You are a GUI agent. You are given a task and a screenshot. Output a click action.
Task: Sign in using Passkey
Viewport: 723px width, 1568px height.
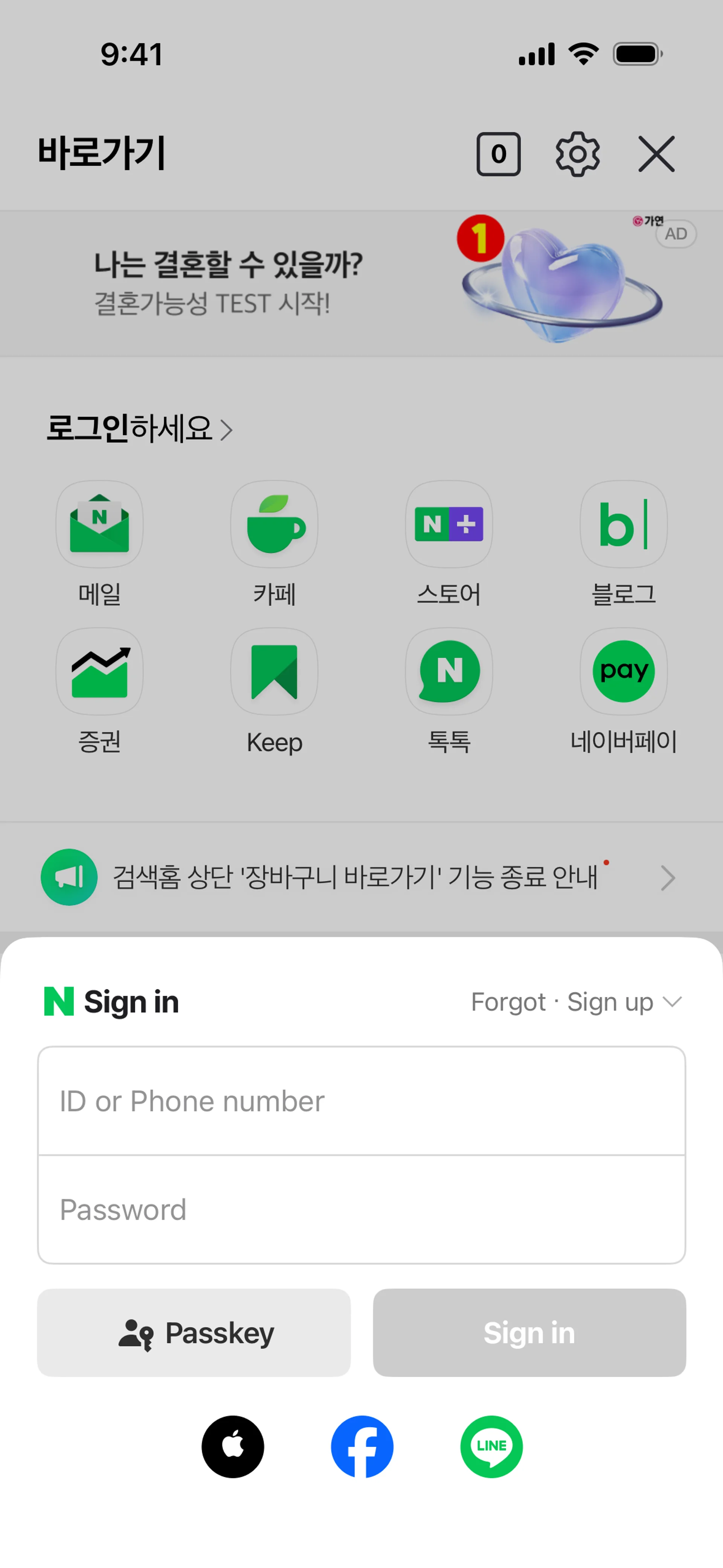(x=194, y=1333)
